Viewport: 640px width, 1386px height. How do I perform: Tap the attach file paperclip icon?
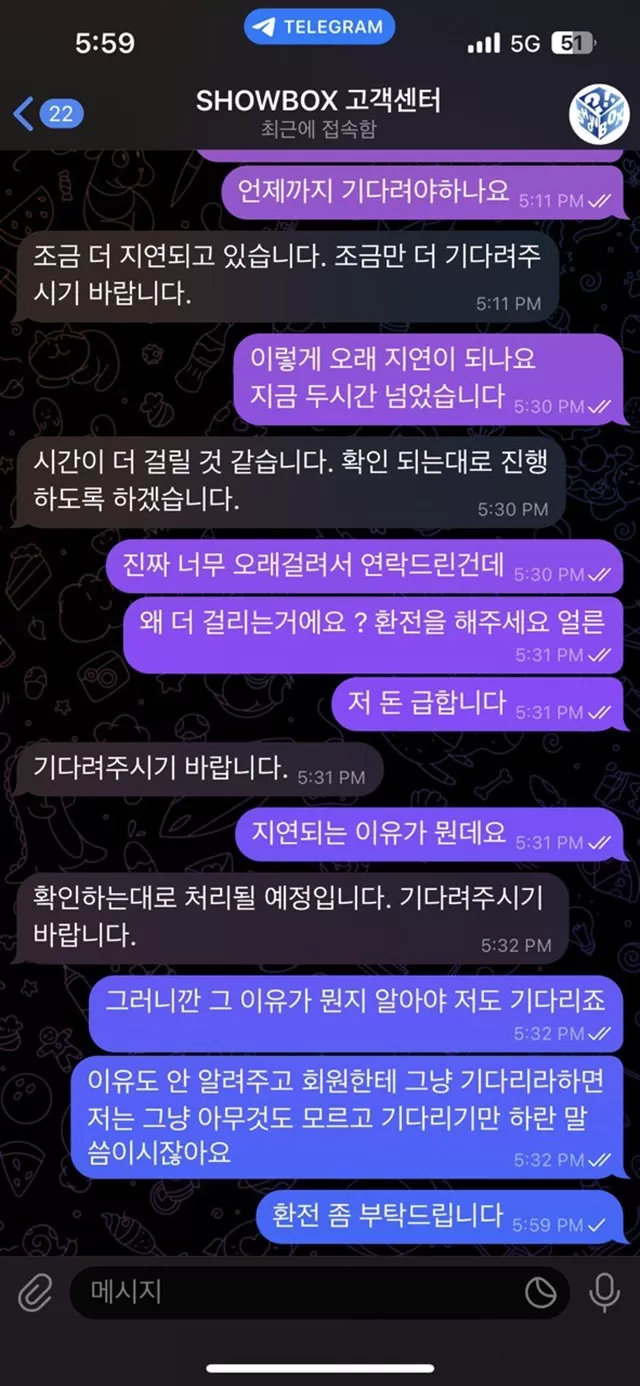pos(35,1293)
